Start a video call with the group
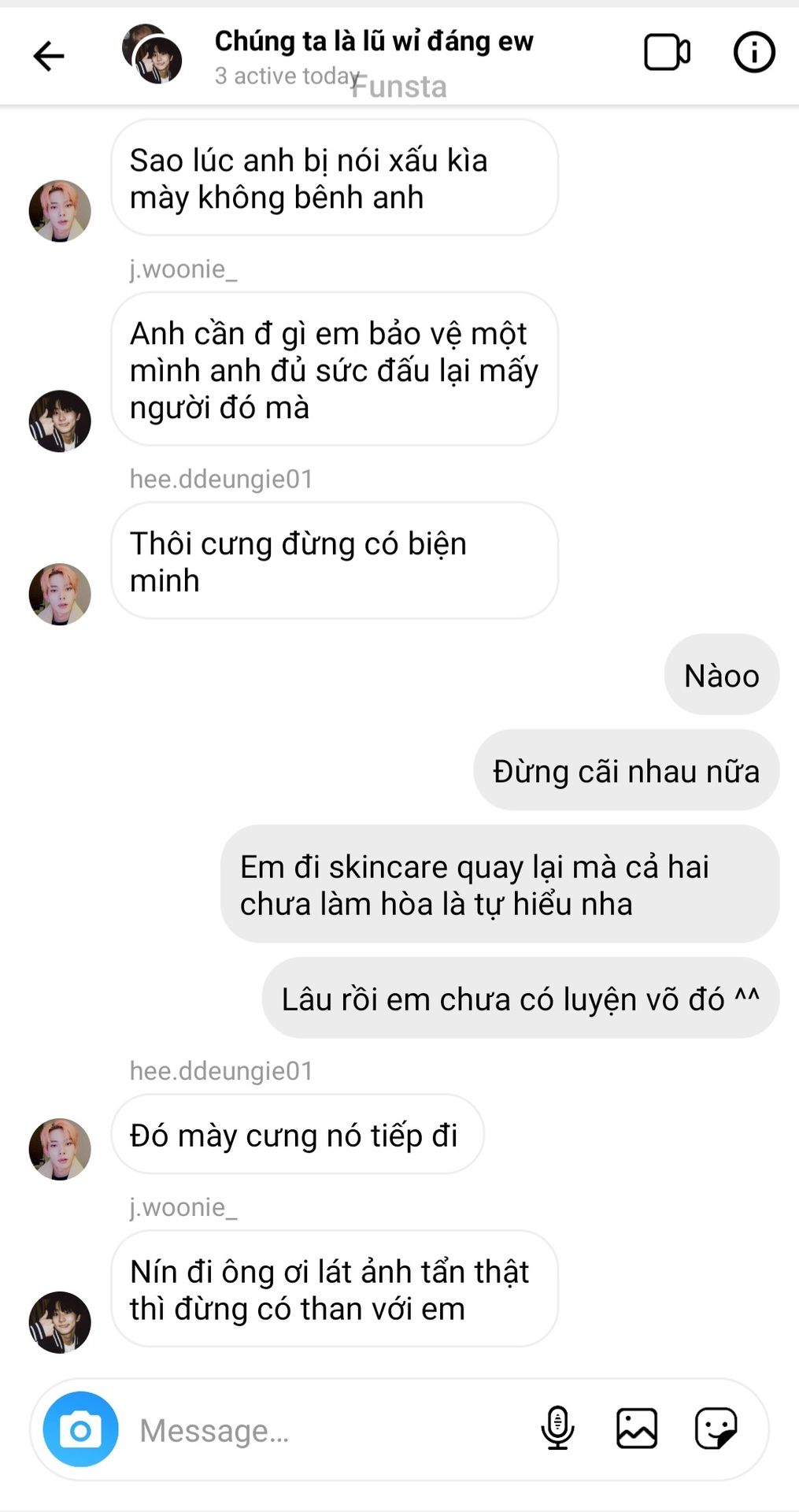The image size is (799, 1512). [666, 54]
